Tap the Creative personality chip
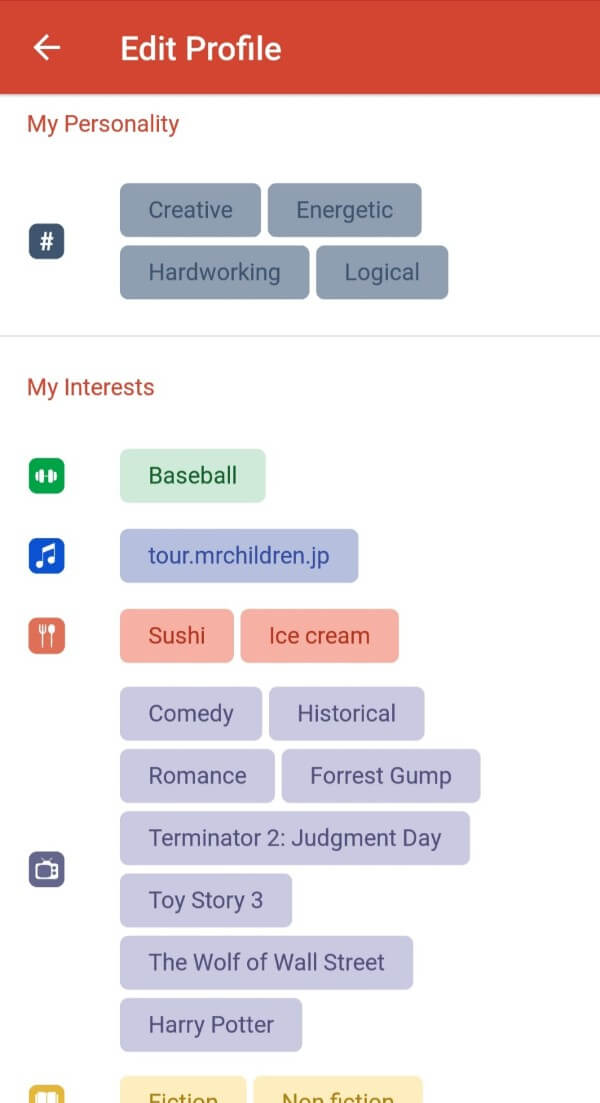 coord(190,210)
